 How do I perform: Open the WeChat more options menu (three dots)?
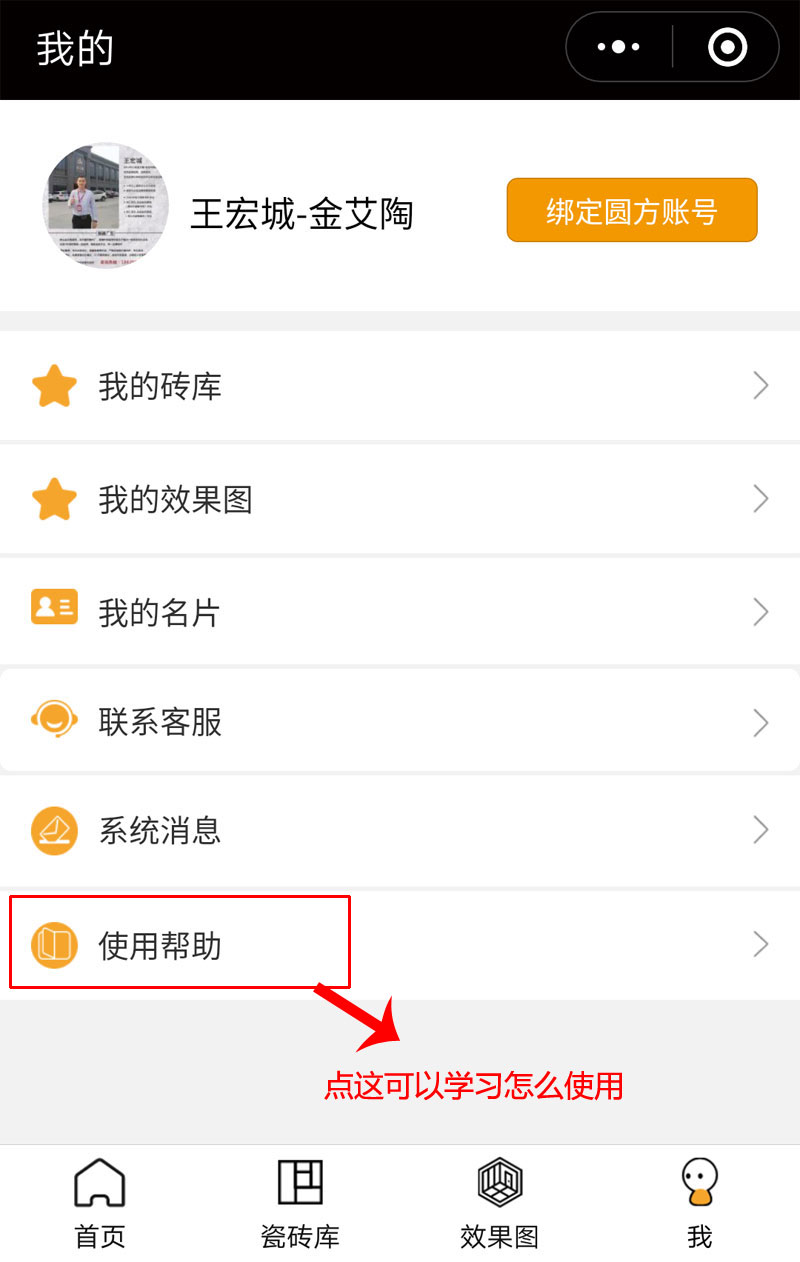coord(617,46)
